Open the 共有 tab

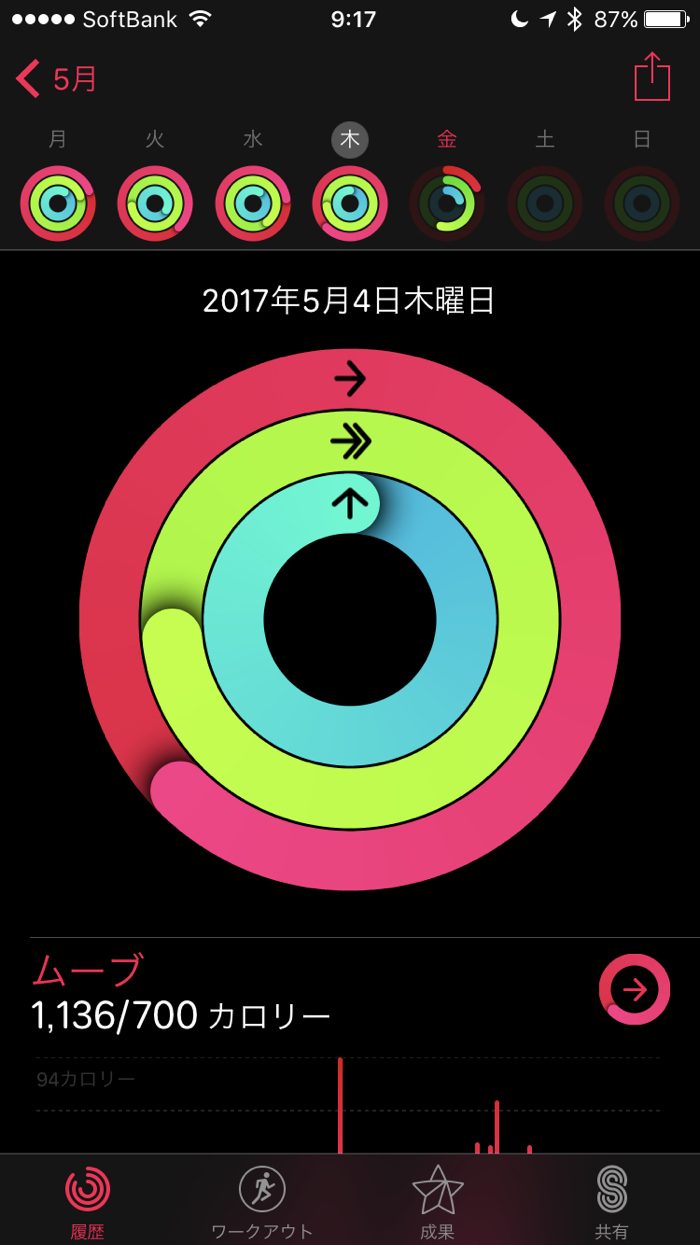(611, 1200)
